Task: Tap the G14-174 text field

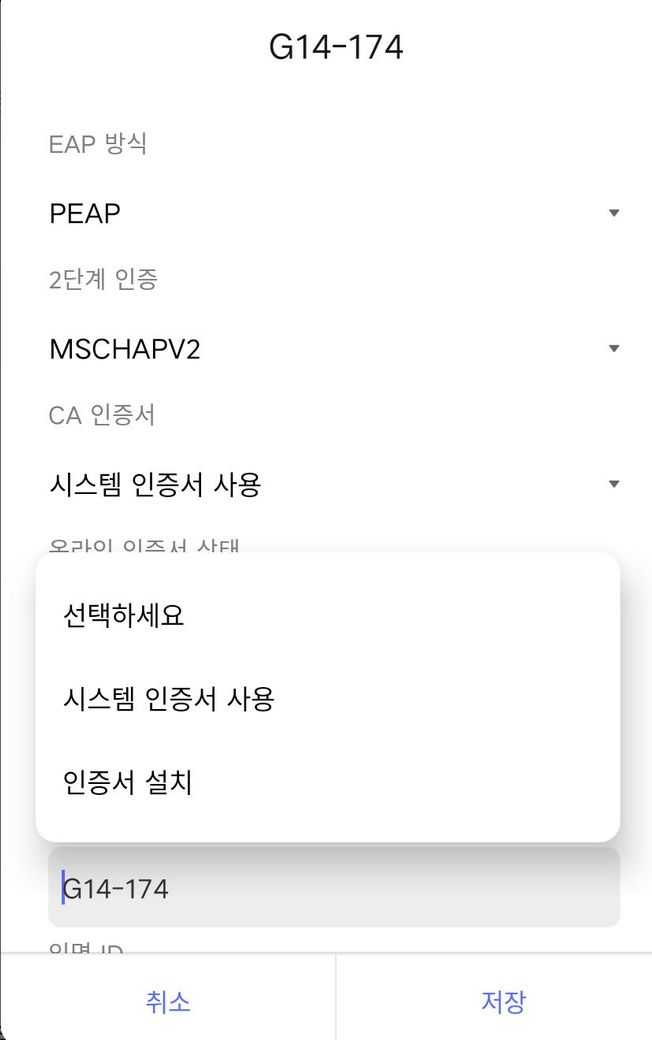Action: pos(333,888)
